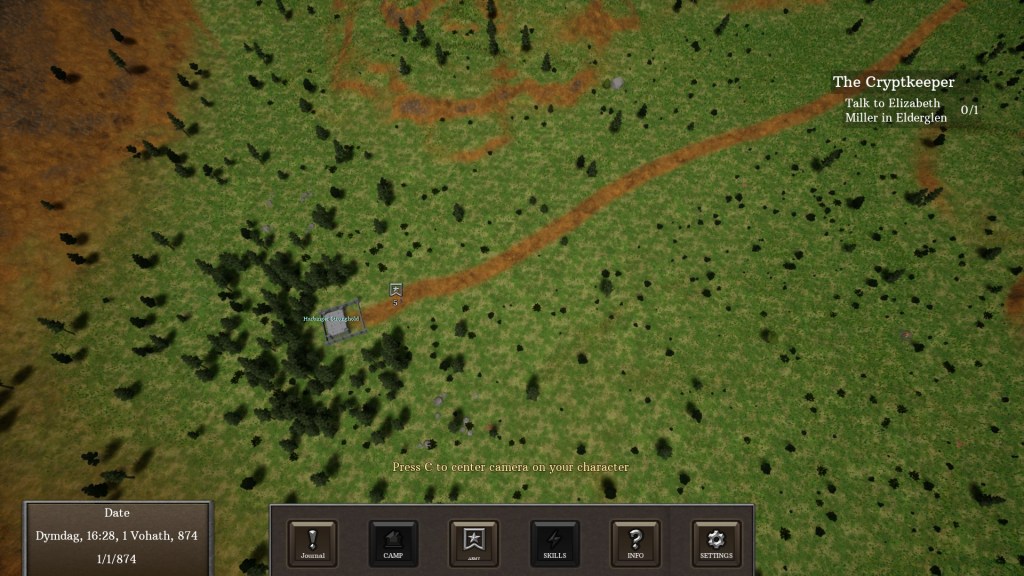Open the Journal
The height and width of the screenshot is (576, 1024).
pyautogui.click(x=312, y=543)
